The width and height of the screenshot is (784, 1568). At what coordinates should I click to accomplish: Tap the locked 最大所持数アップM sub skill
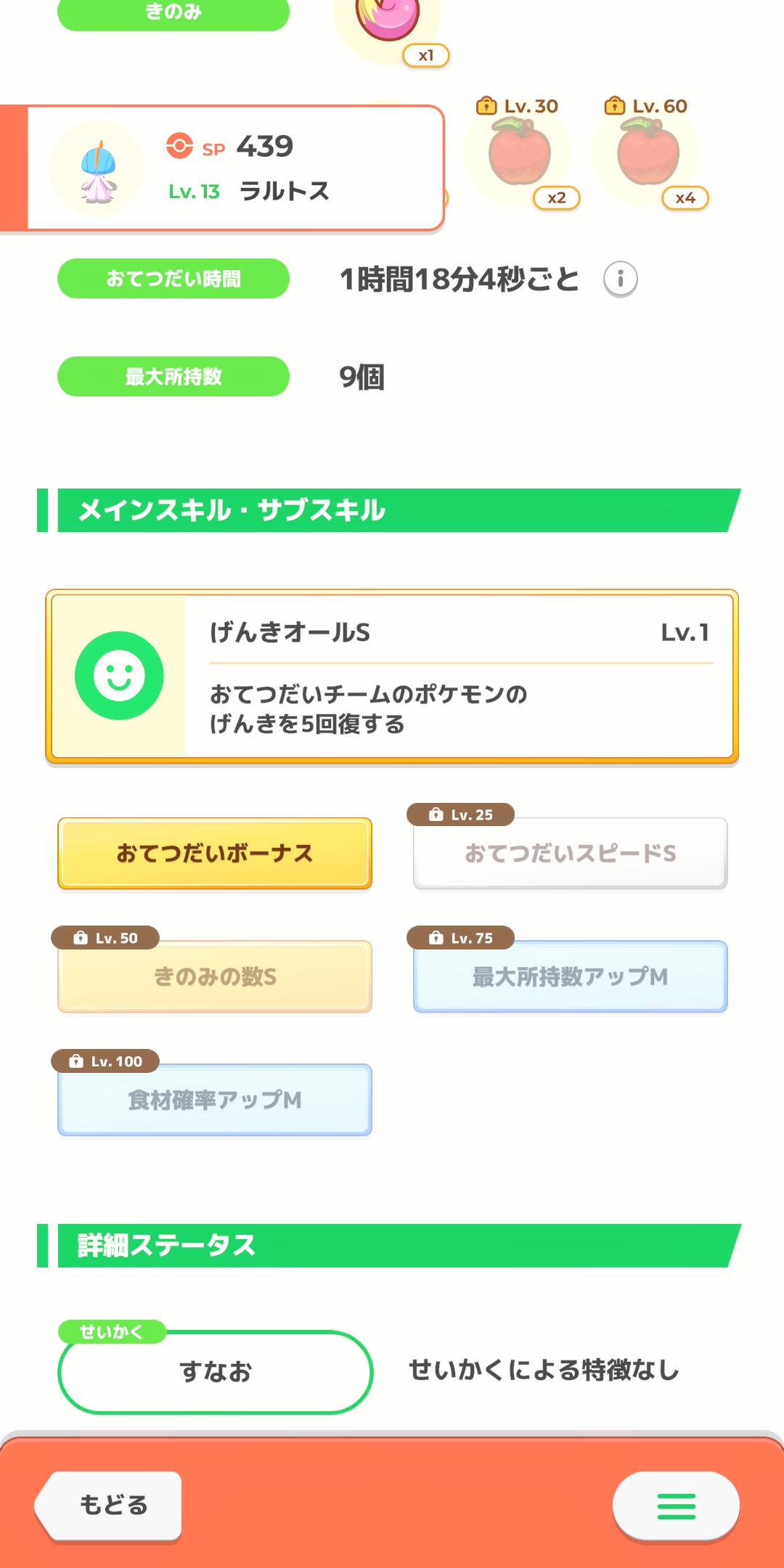pos(571,977)
